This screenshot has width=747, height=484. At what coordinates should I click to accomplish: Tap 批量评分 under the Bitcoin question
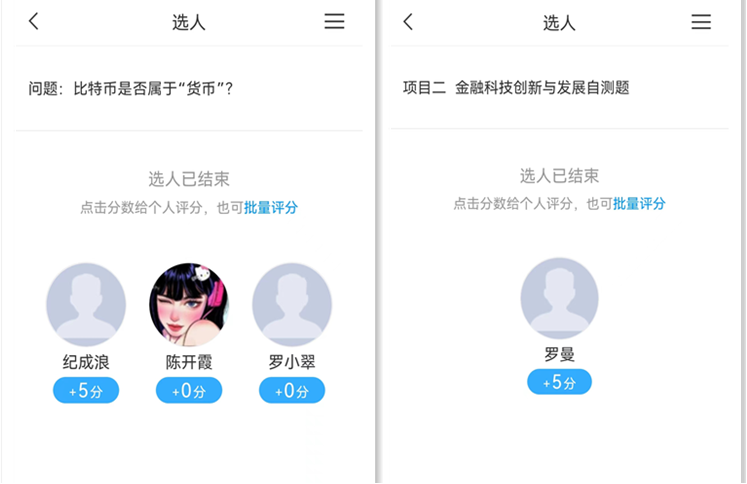271,208
